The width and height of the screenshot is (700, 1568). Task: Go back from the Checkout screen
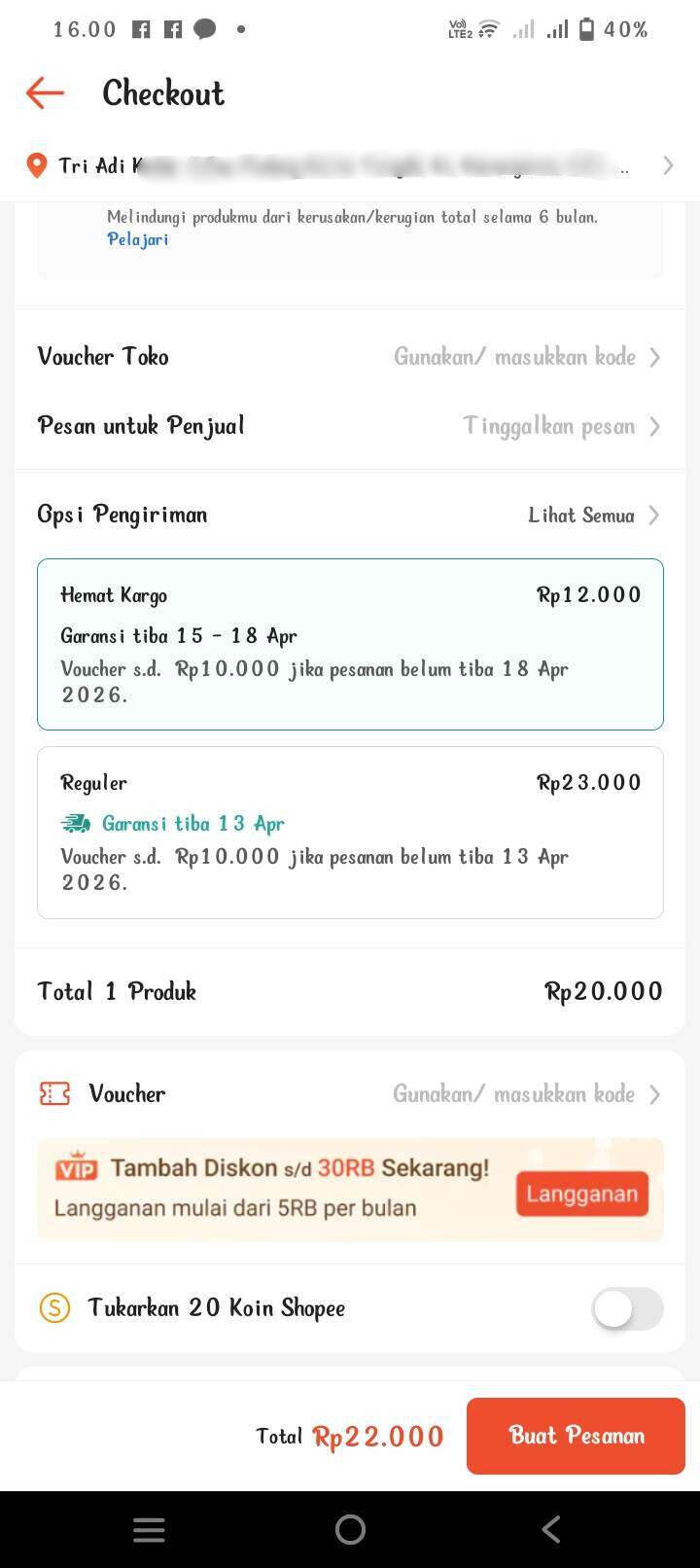tap(45, 93)
